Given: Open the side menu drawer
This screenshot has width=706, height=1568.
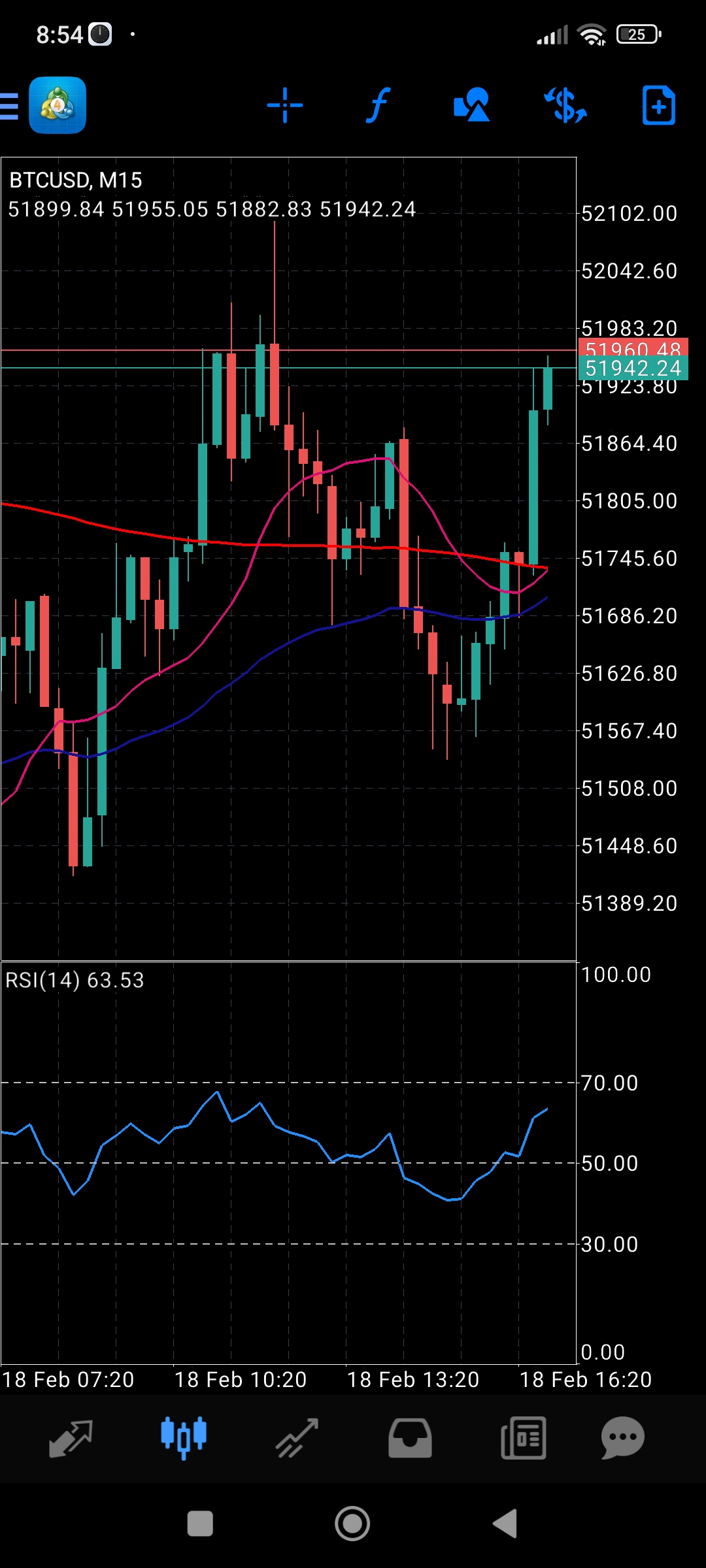Looking at the screenshot, I should (10, 106).
